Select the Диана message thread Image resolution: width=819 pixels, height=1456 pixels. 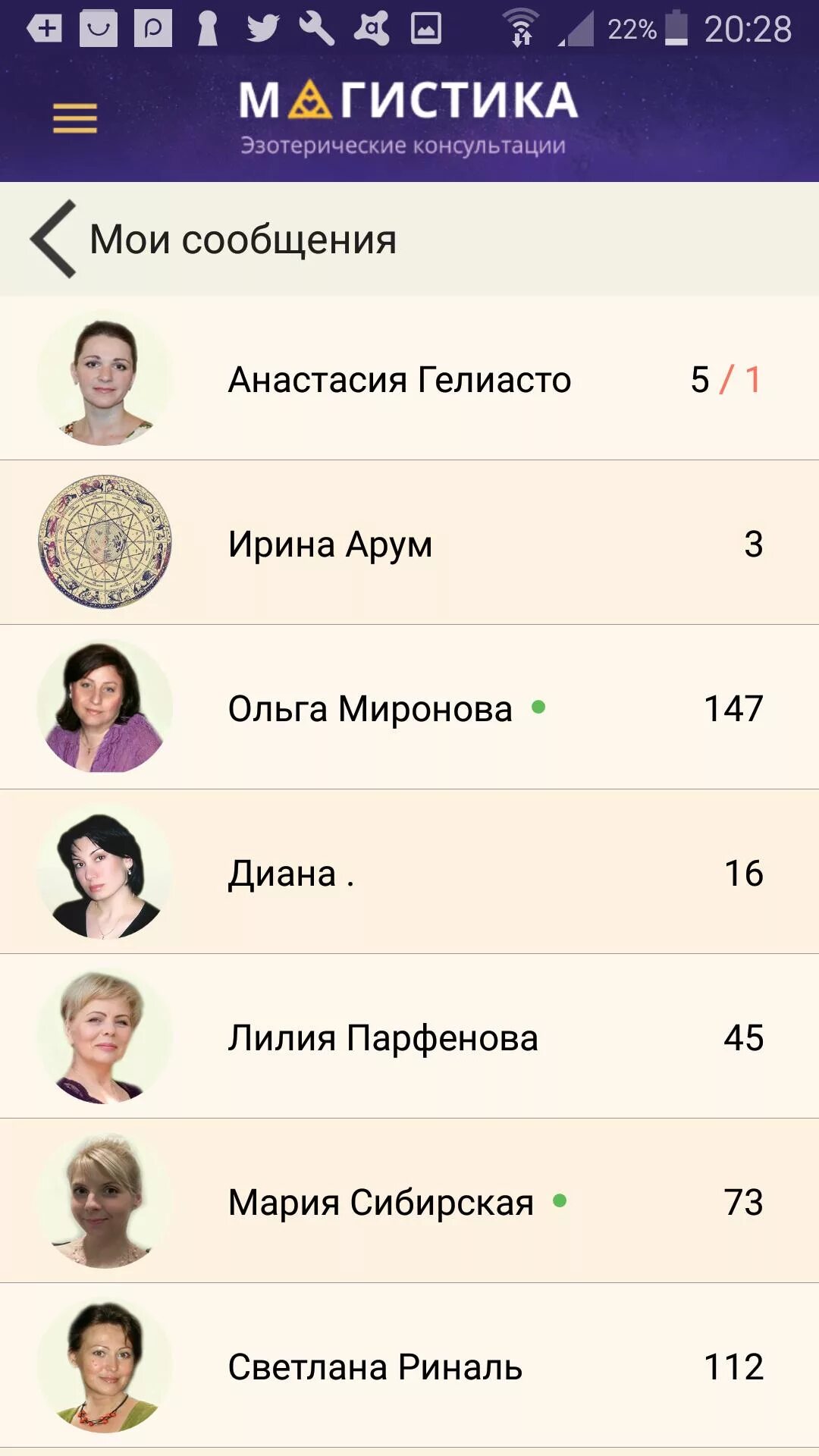[x=409, y=872]
